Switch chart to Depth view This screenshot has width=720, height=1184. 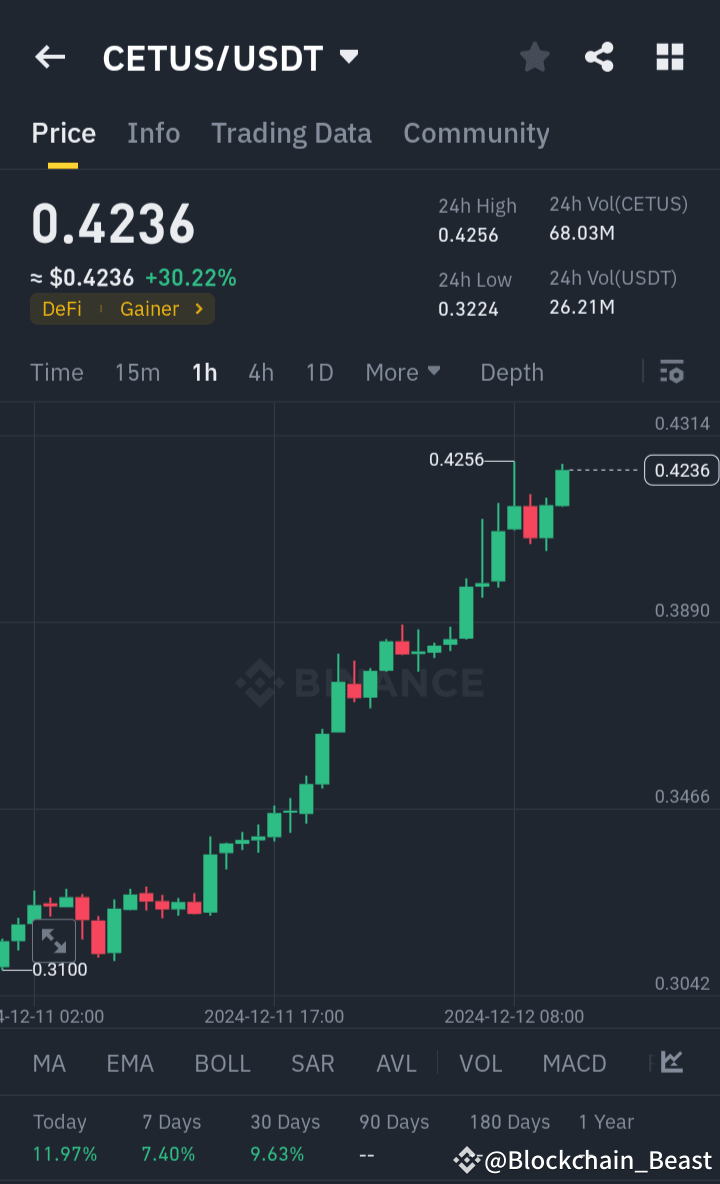[511, 372]
